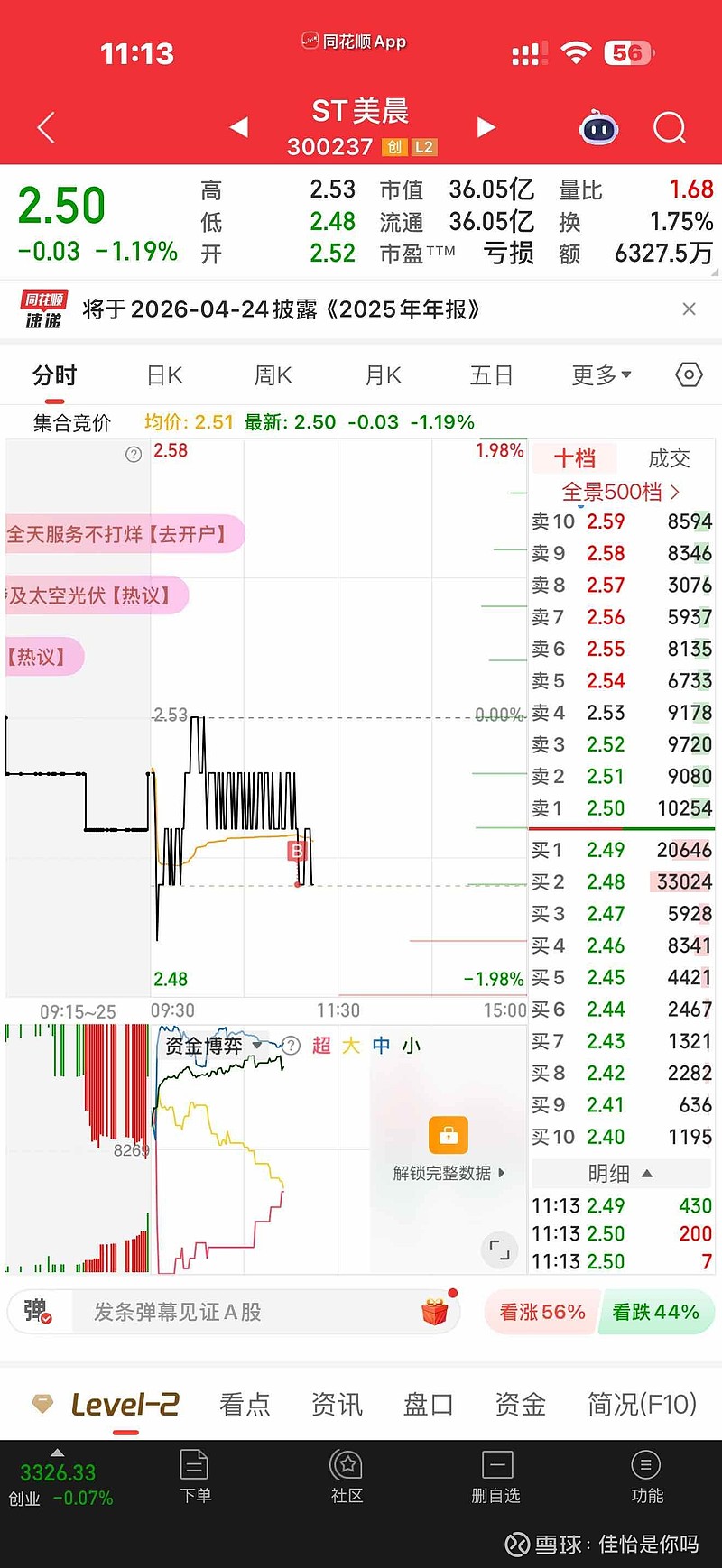View the 月K chart tab
Viewport: 722px width, 1568px height.
pyautogui.click(x=384, y=375)
